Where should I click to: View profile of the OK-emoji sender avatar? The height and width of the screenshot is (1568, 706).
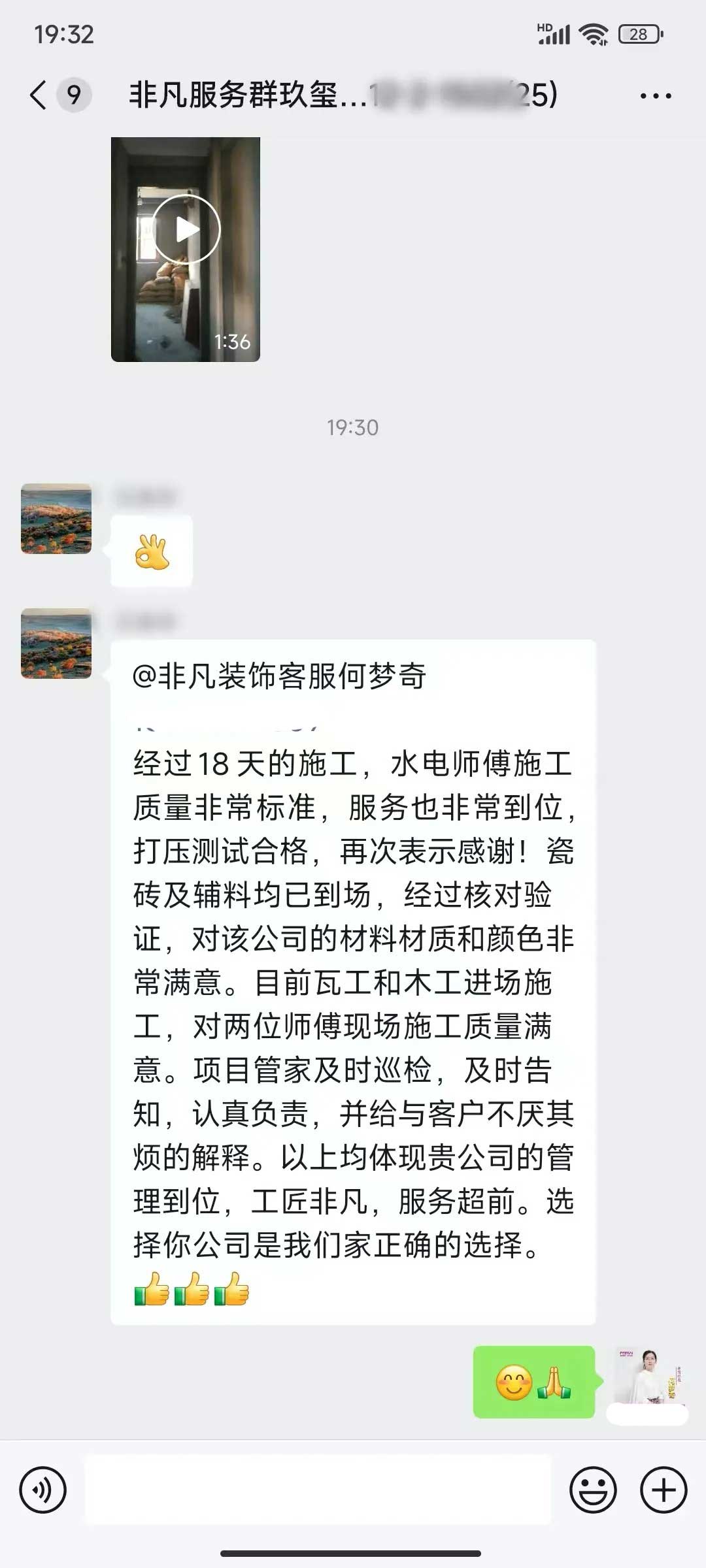click(56, 519)
